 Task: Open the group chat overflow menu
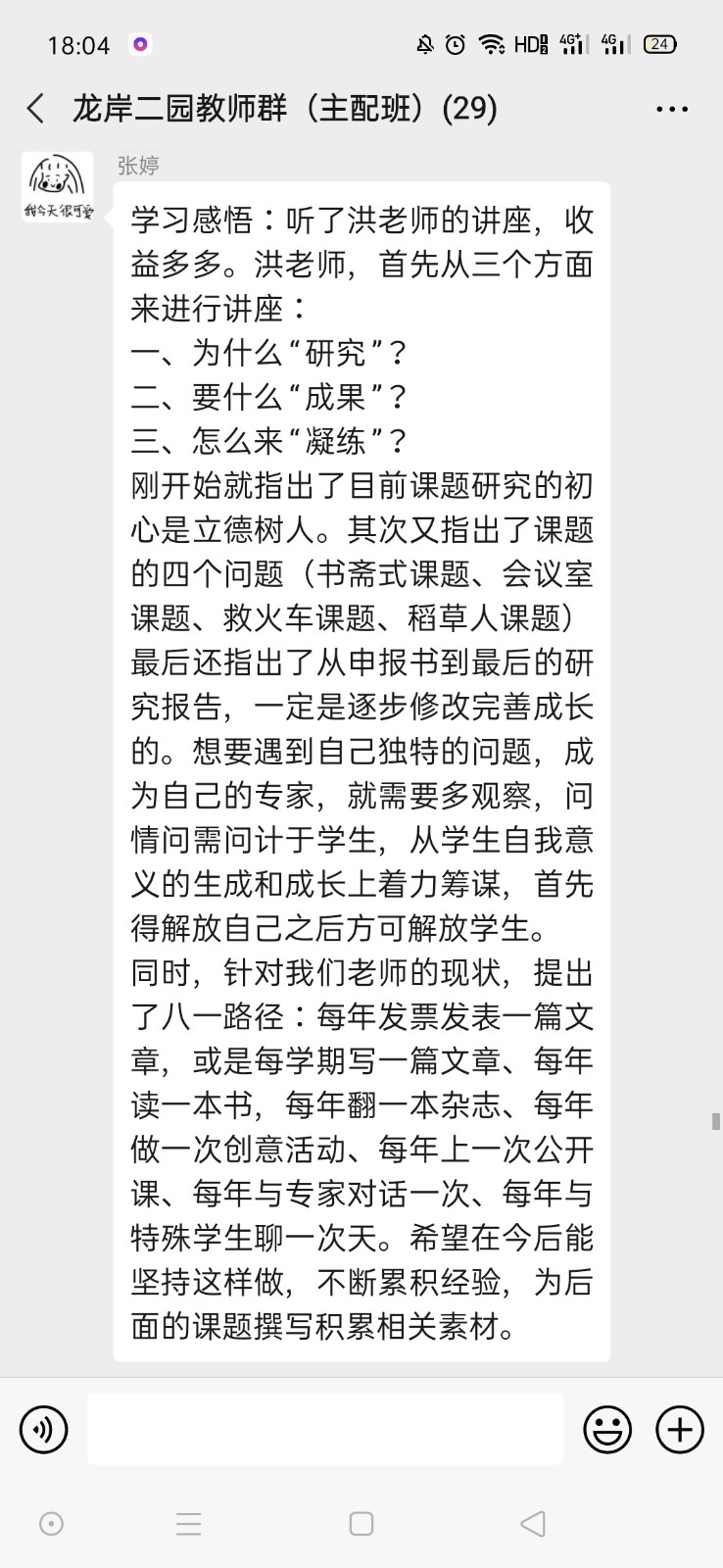coord(671,109)
